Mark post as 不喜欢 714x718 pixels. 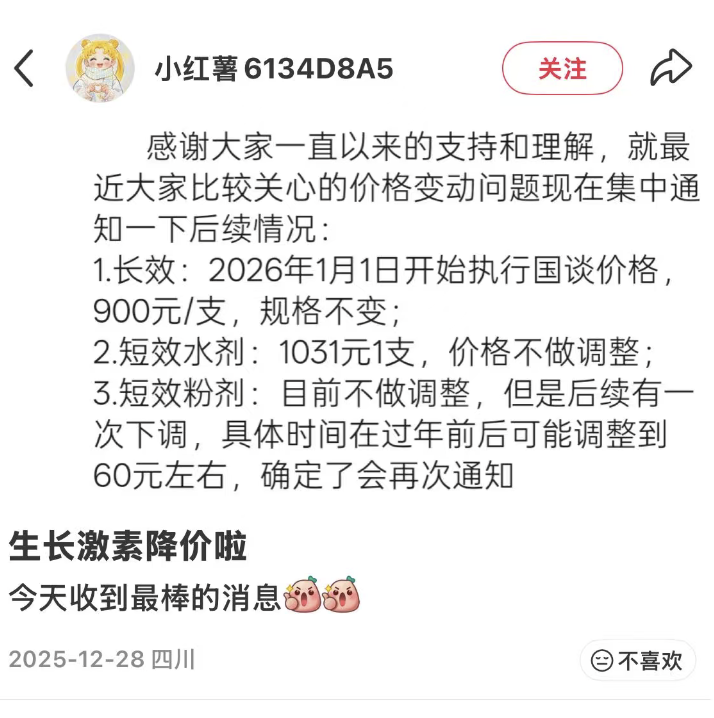pos(638,660)
